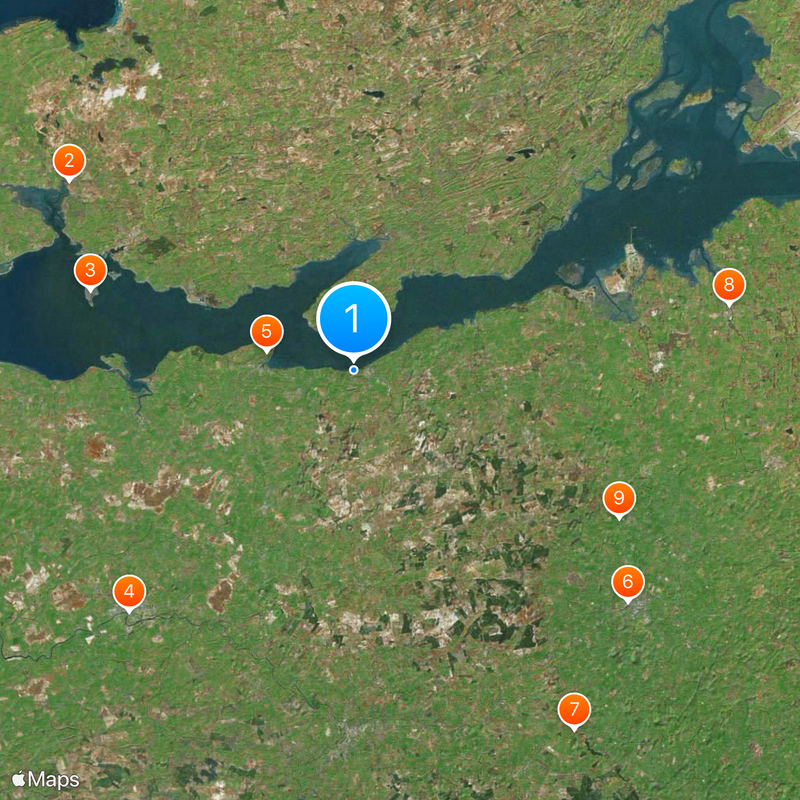The width and height of the screenshot is (800, 800).
Task: Tap map pin number 2
Action: (x=69, y=161)
